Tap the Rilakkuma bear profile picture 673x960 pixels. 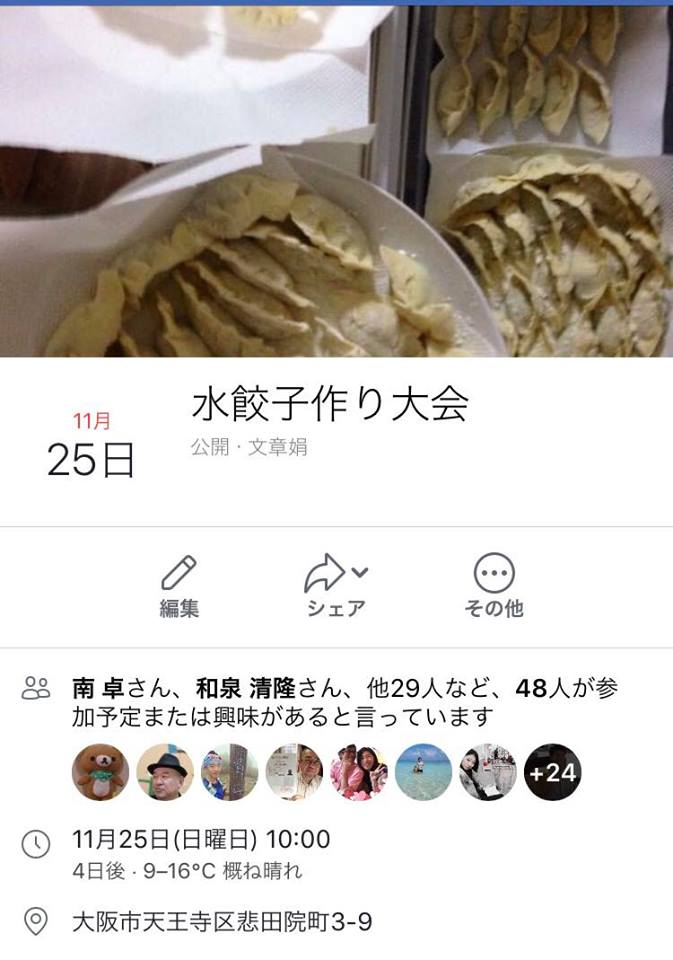101,772
